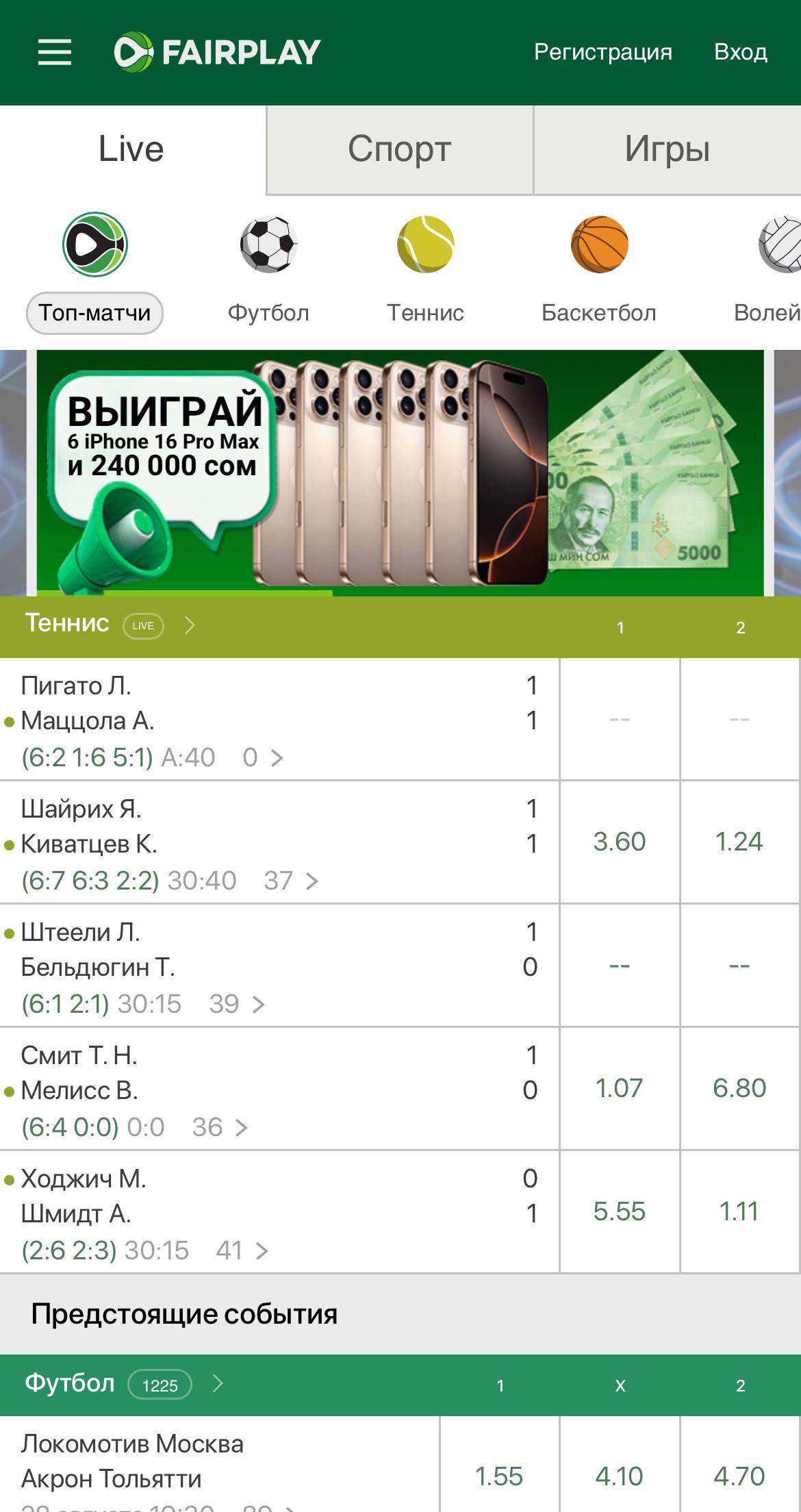Bet on Локомотив Москва win at 1.55
Image resolution: width=801 pixels, height=1512 pixels.
click(x=499, y=1476)
